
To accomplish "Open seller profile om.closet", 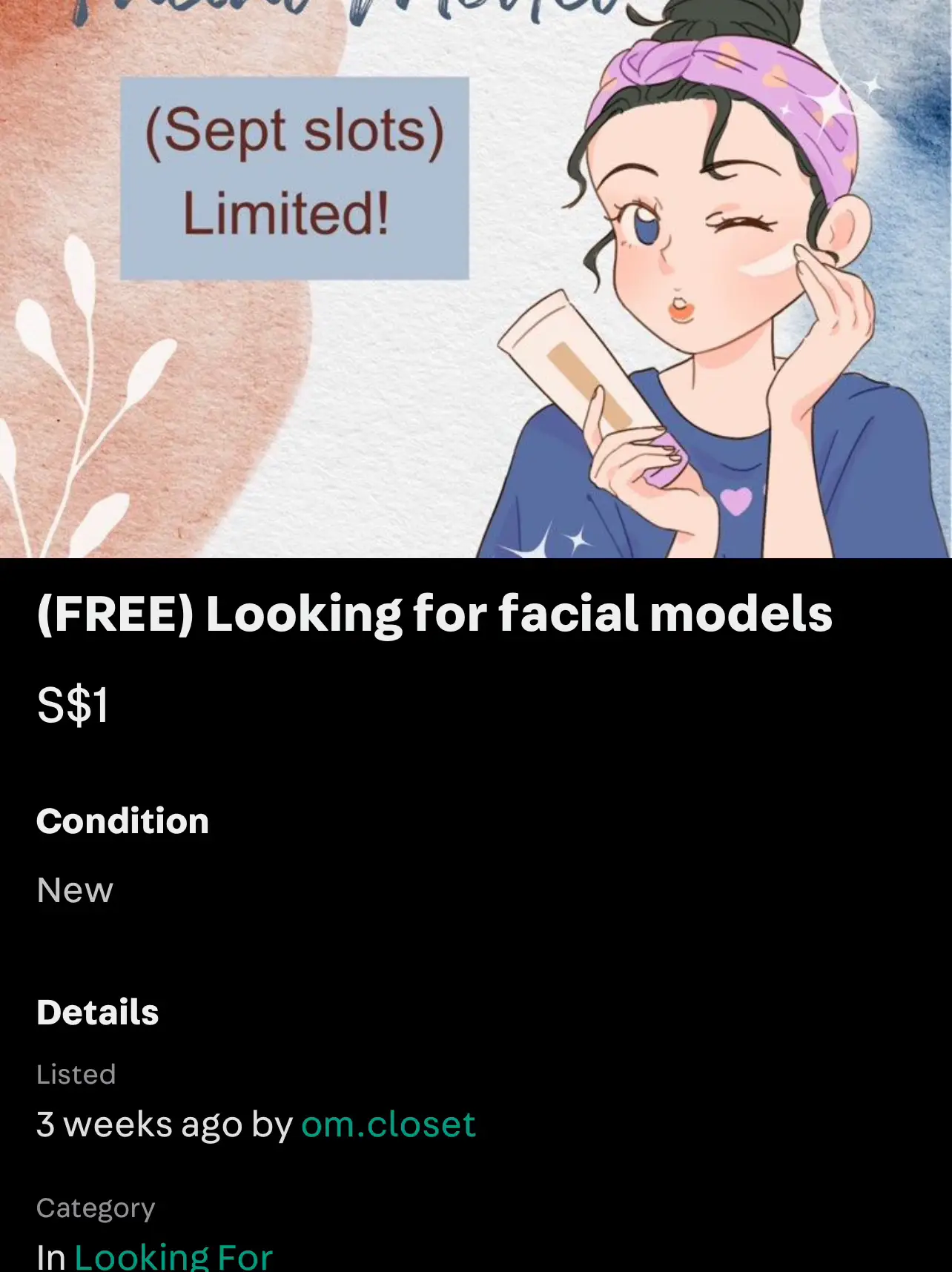I will pyautogui.click(x=388, y=1124).
